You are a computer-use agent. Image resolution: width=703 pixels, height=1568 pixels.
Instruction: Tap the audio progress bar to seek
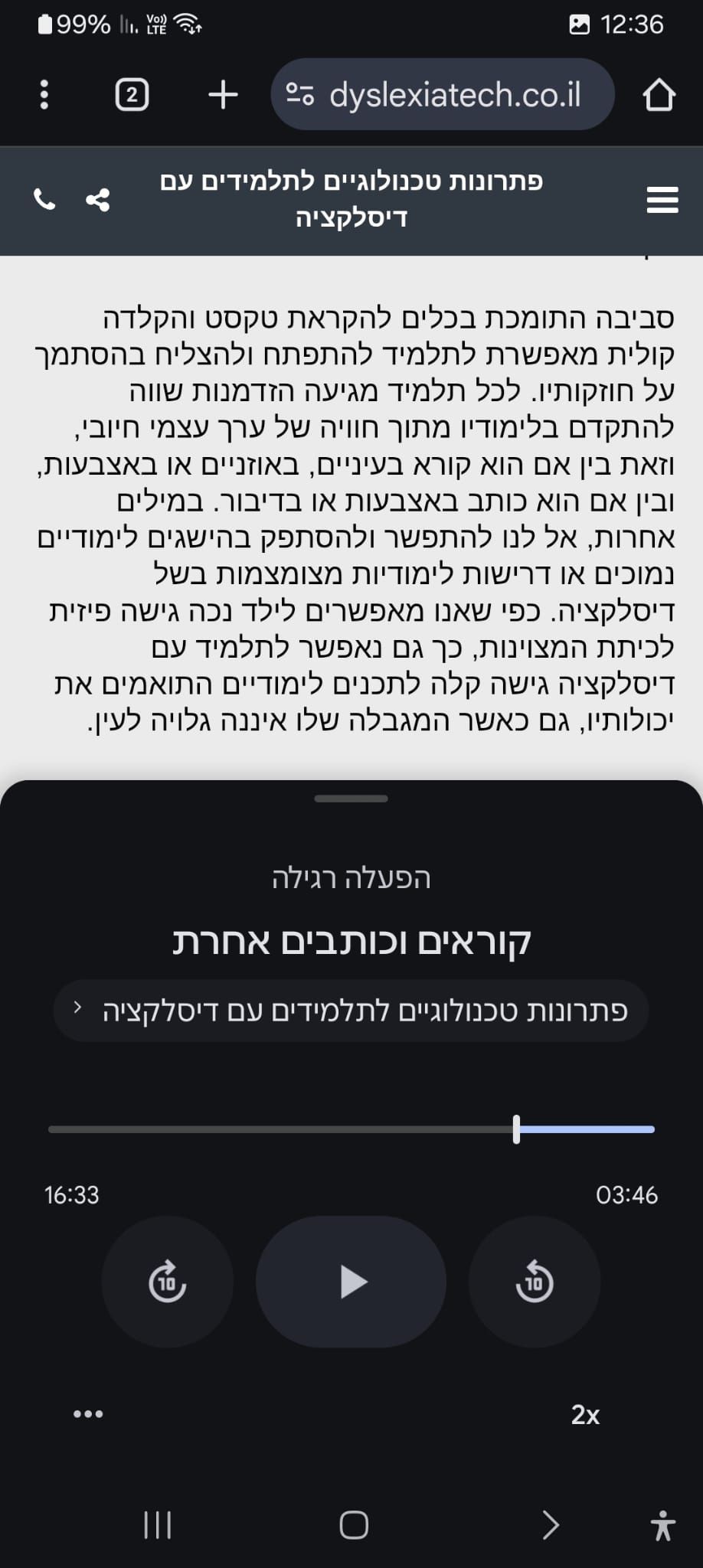point(351,1129)
